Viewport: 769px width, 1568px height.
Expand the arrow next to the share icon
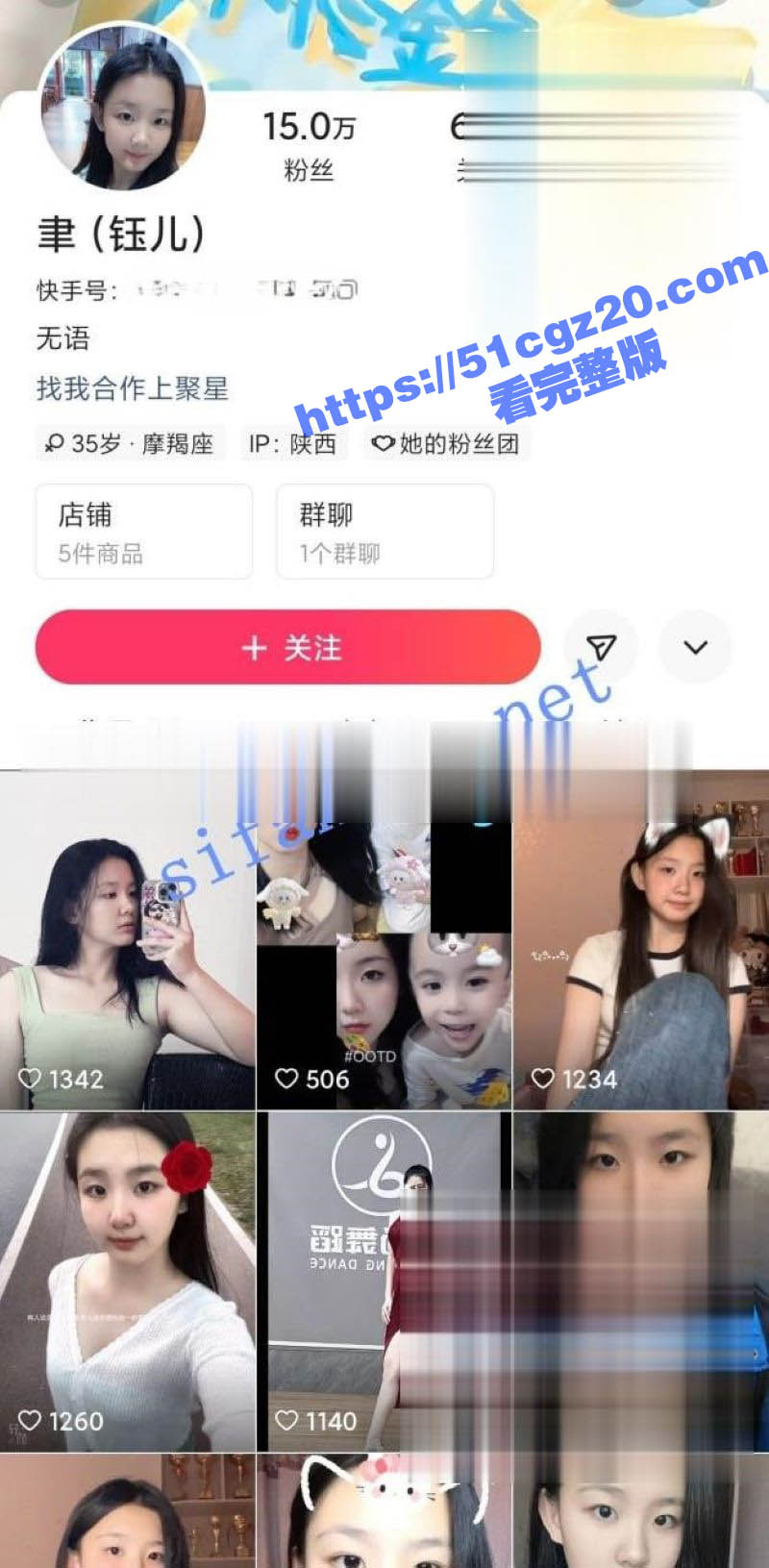tap(695, 648)
